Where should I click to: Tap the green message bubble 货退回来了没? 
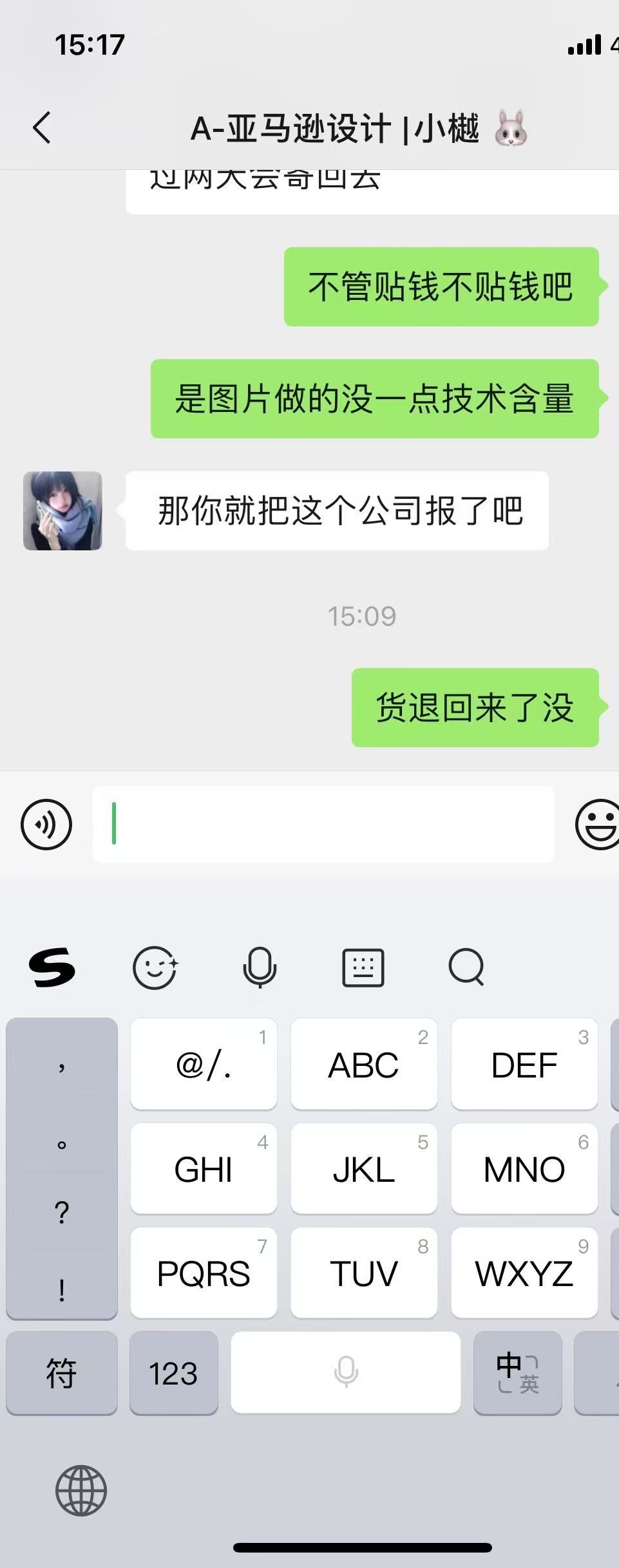click(x=475, y=709)
